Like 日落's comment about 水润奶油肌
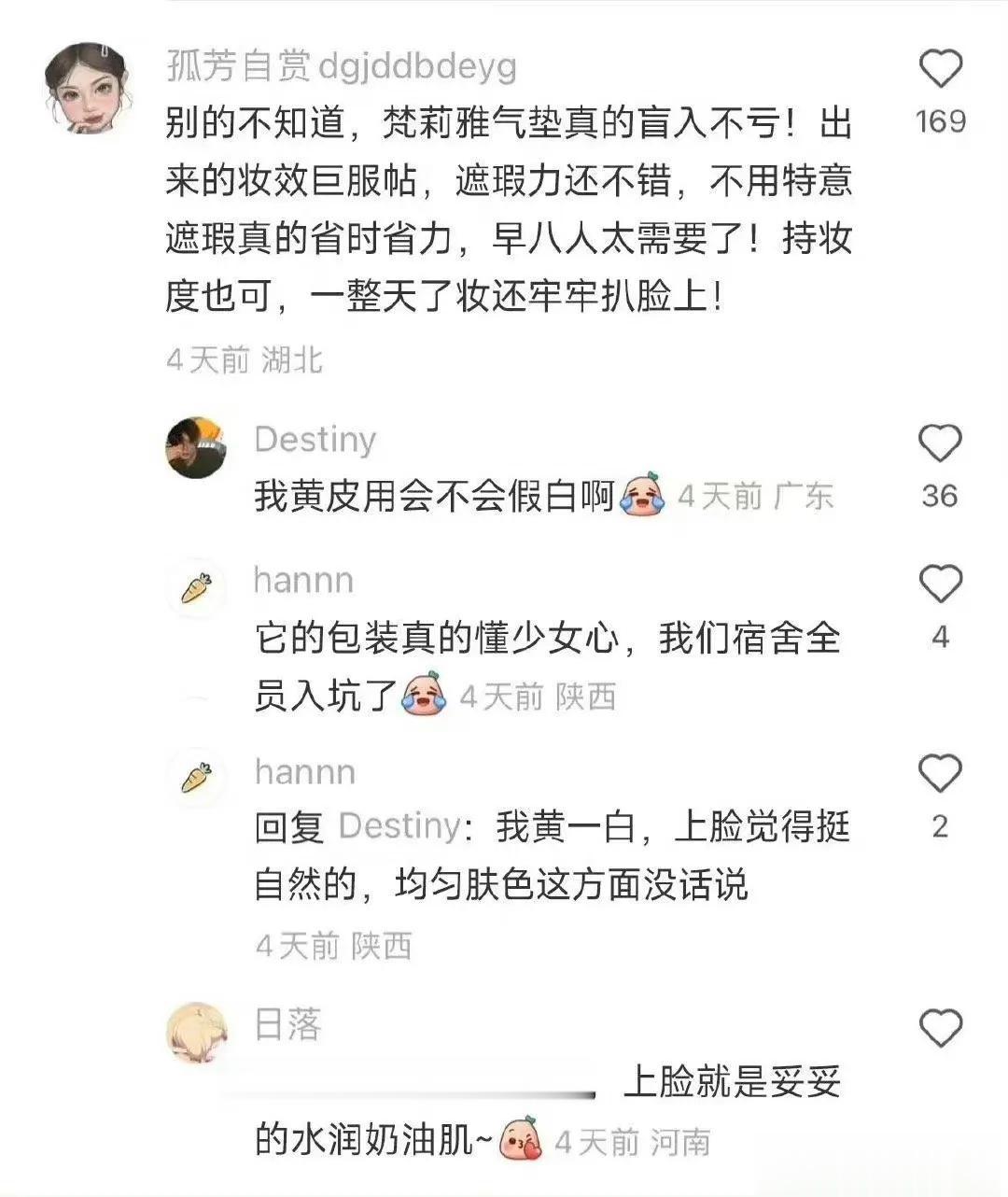Image resolution: width=1008 pixels, height=1197 pixels. coord(940,1029)
